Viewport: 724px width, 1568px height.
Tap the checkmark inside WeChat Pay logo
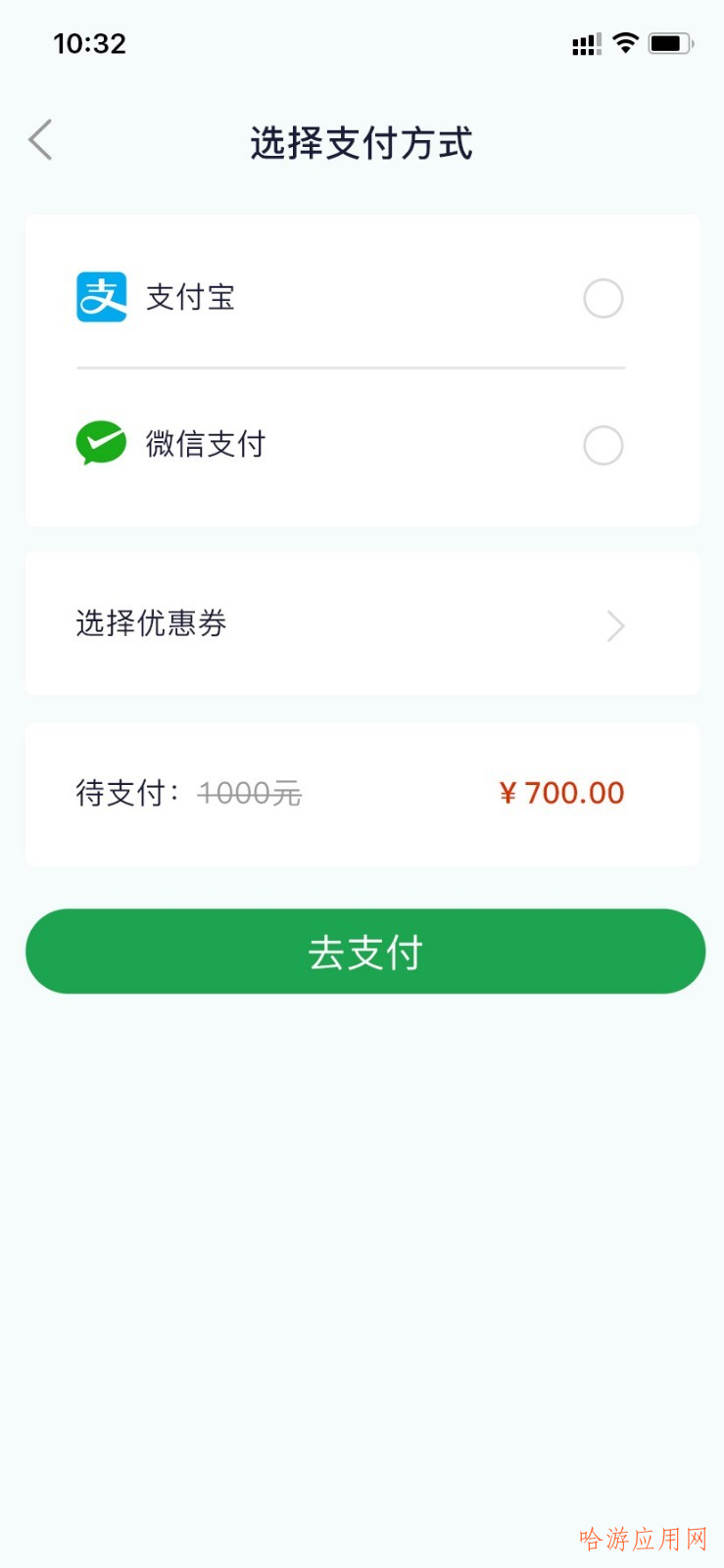click(103, 441)
